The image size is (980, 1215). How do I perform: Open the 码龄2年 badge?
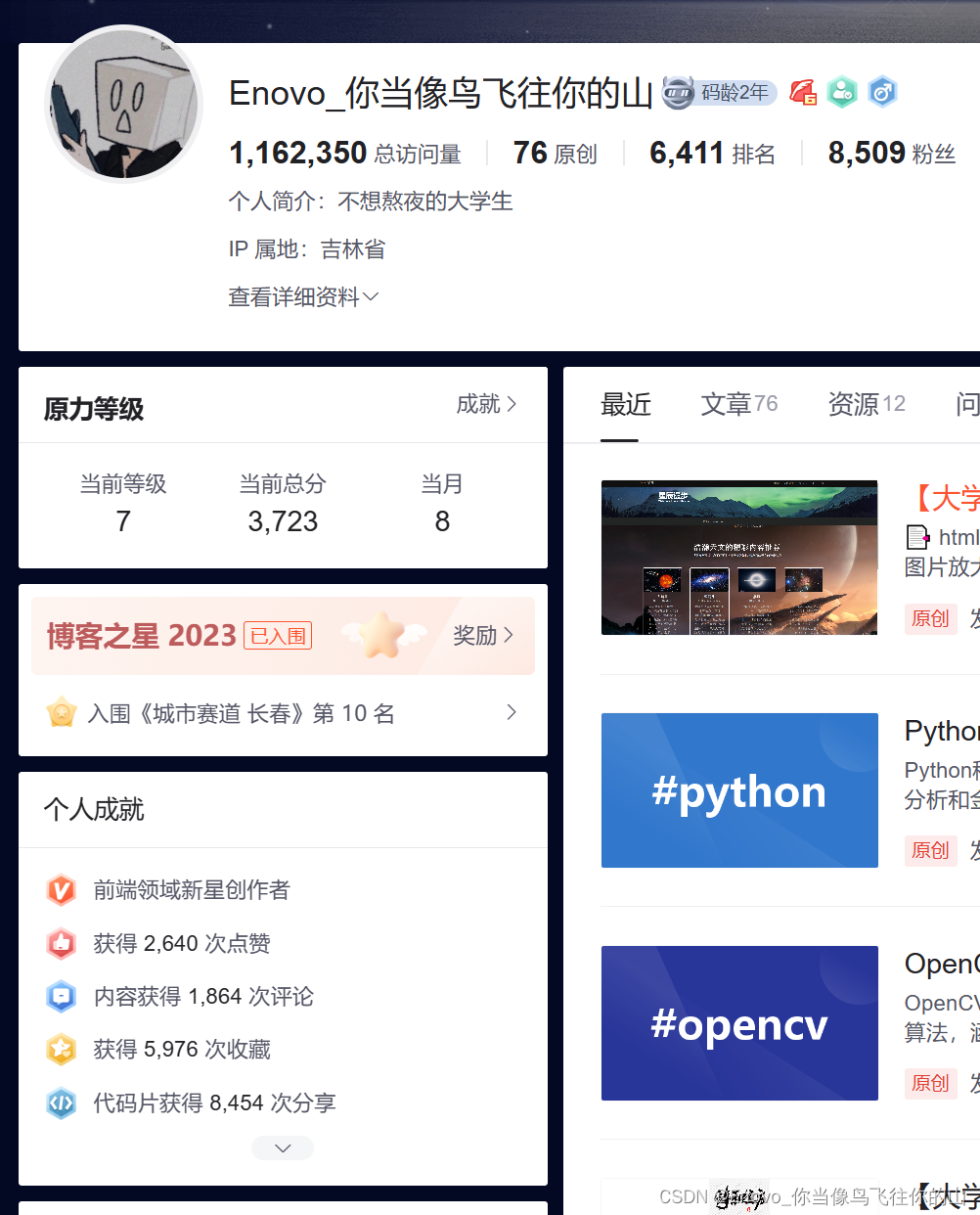pyautogui.click(x=721, y=93)
